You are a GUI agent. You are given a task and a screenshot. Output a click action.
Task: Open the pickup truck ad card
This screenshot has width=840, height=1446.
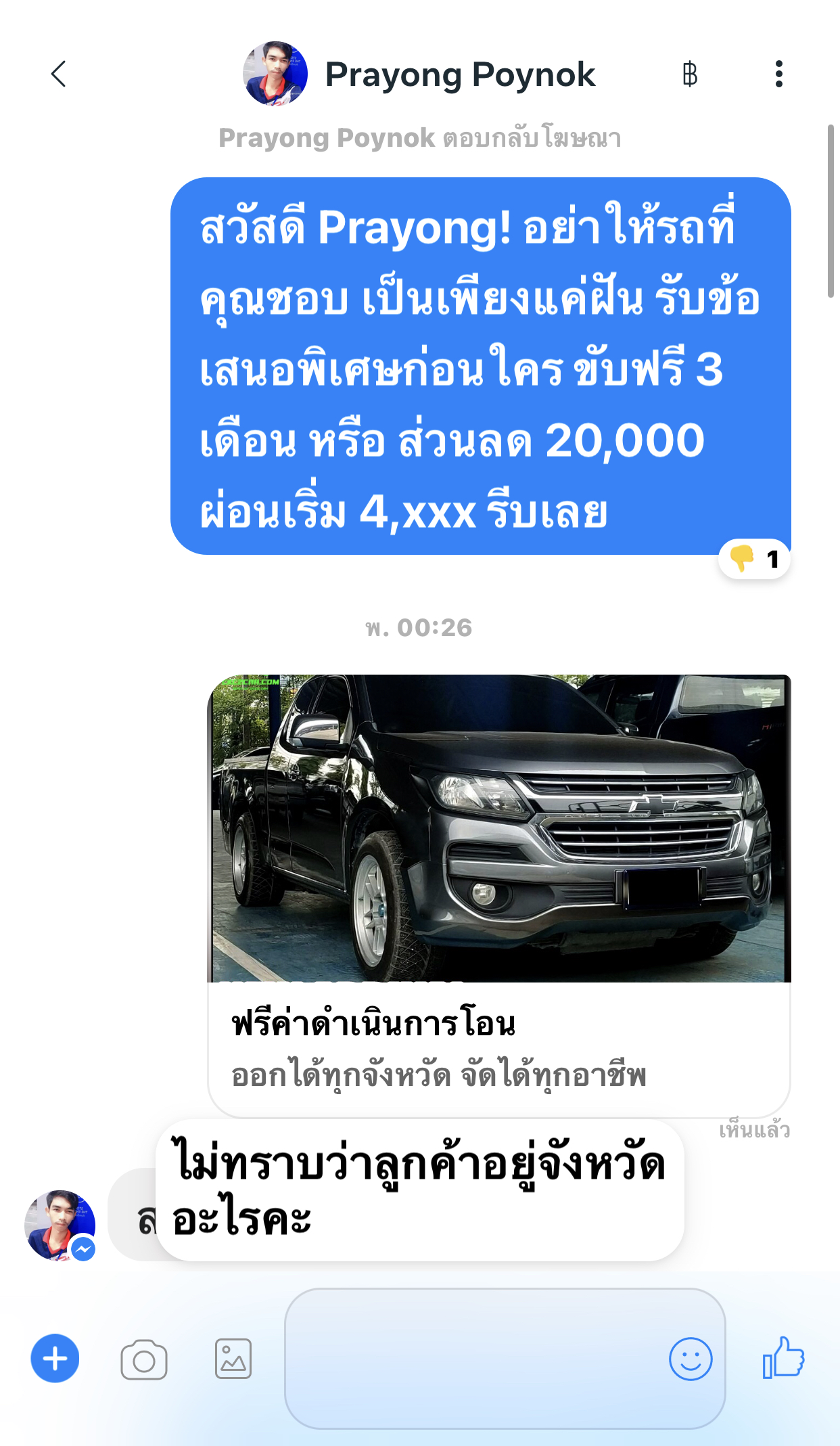[499, 896]
